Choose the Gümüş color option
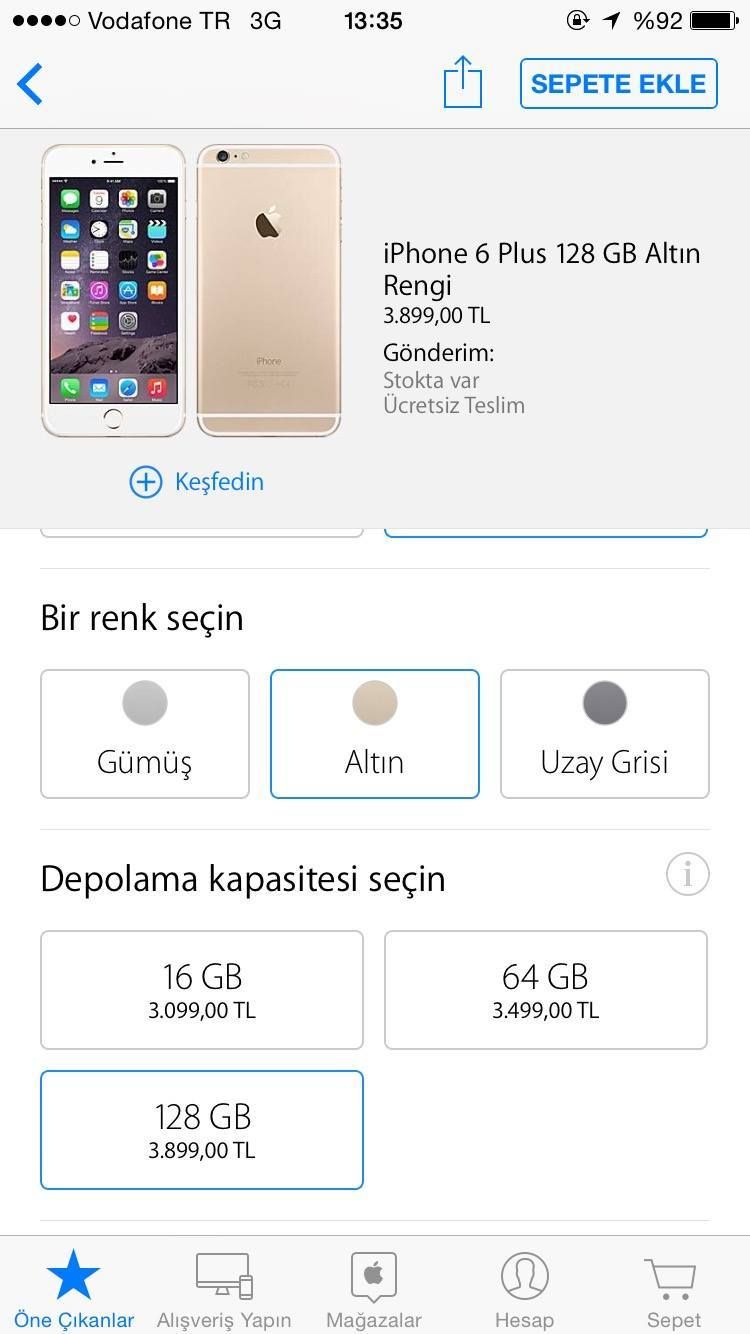Screen dimensions: 750x1334 click(x=145, y=734)
